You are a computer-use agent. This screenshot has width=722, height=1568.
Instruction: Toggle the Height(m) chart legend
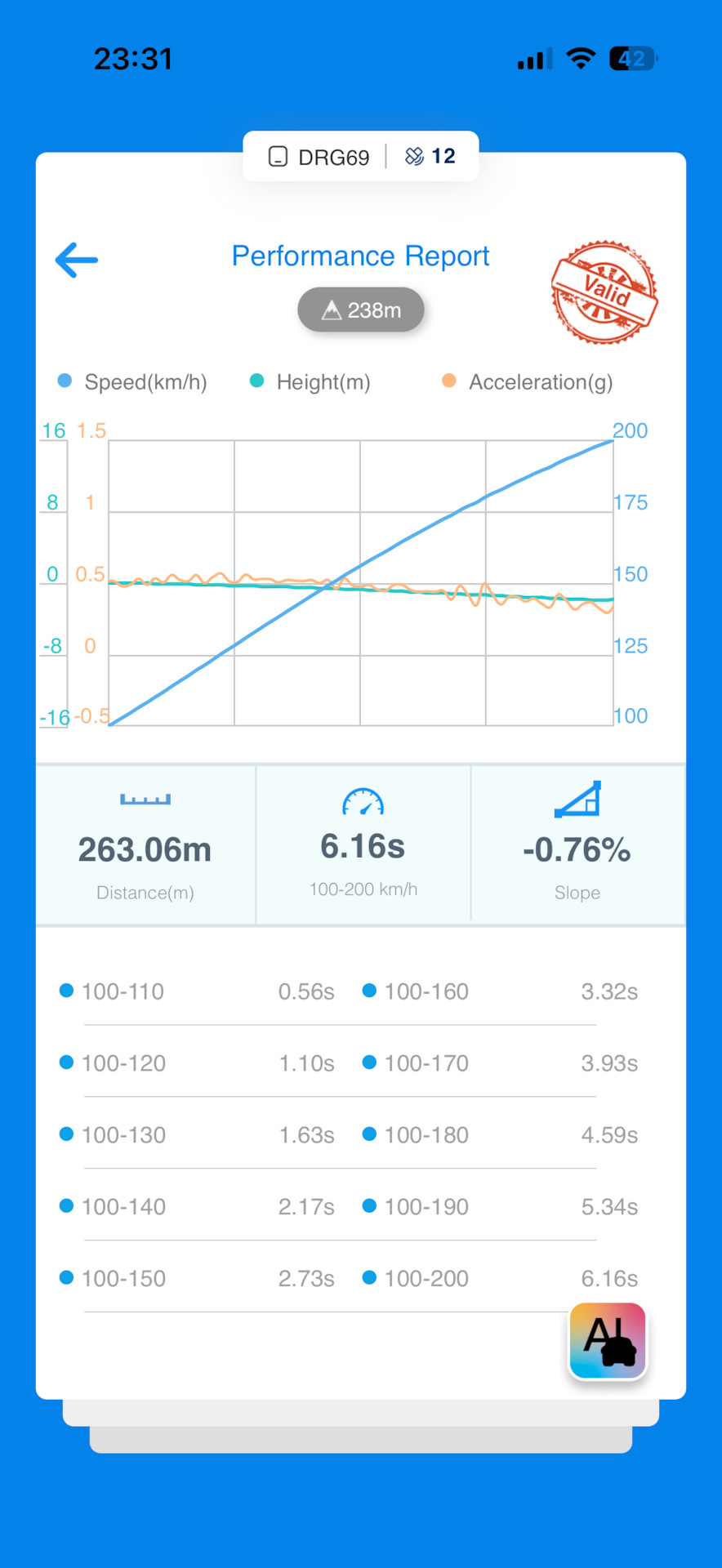click(x=310, y=382)
